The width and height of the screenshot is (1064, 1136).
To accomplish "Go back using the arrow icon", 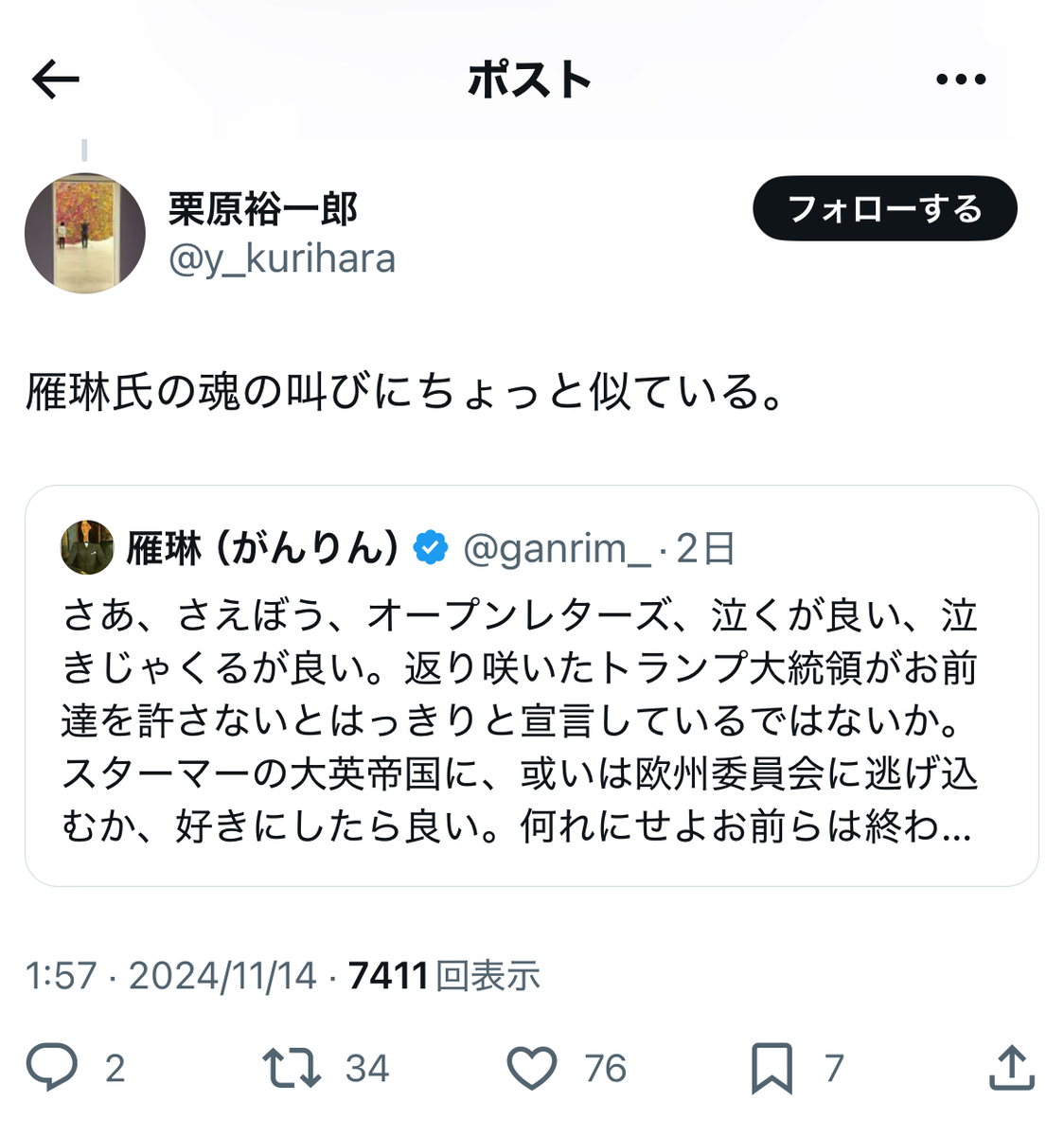I will (55, 80).
